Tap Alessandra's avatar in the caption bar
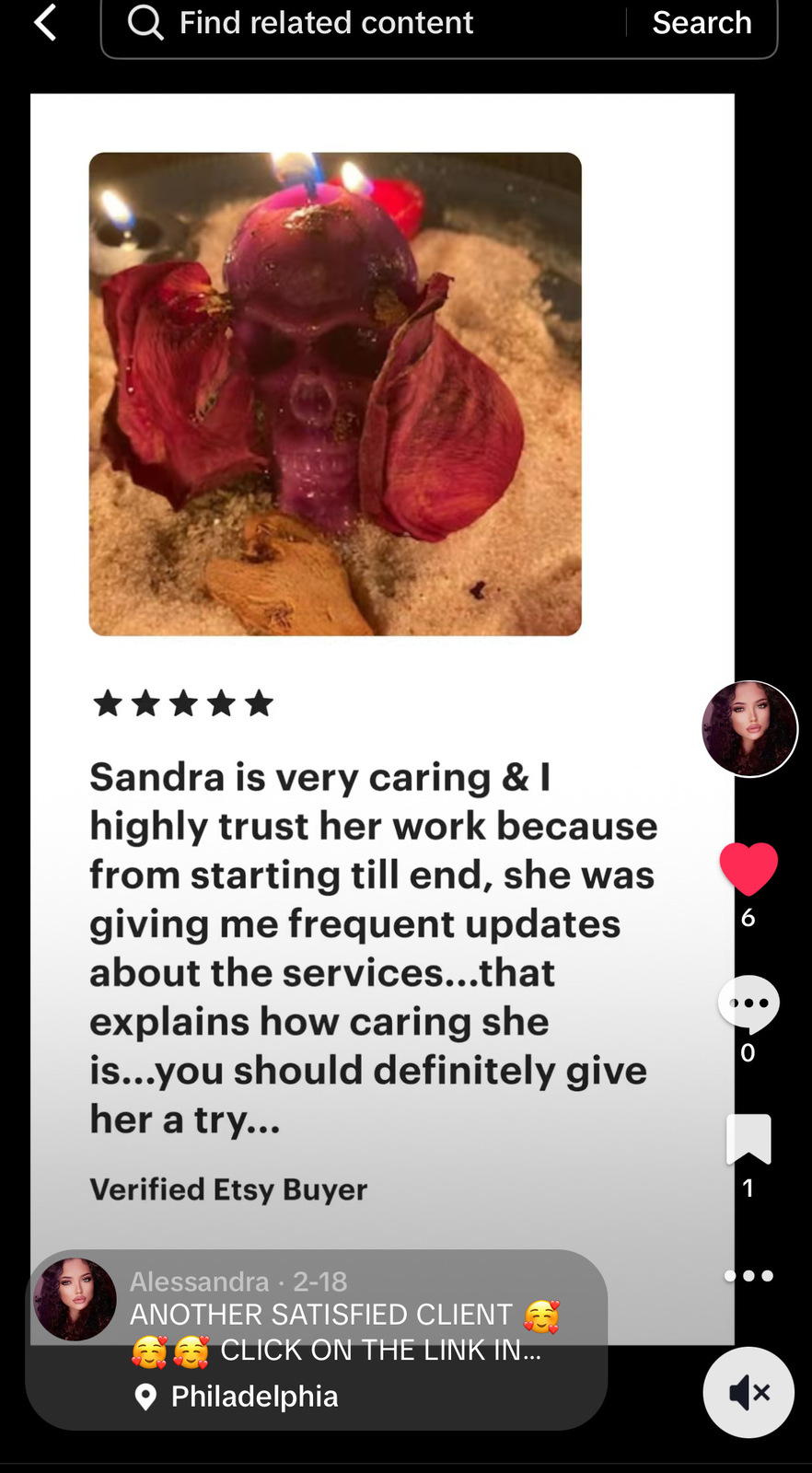 (x=75, y=1299)
